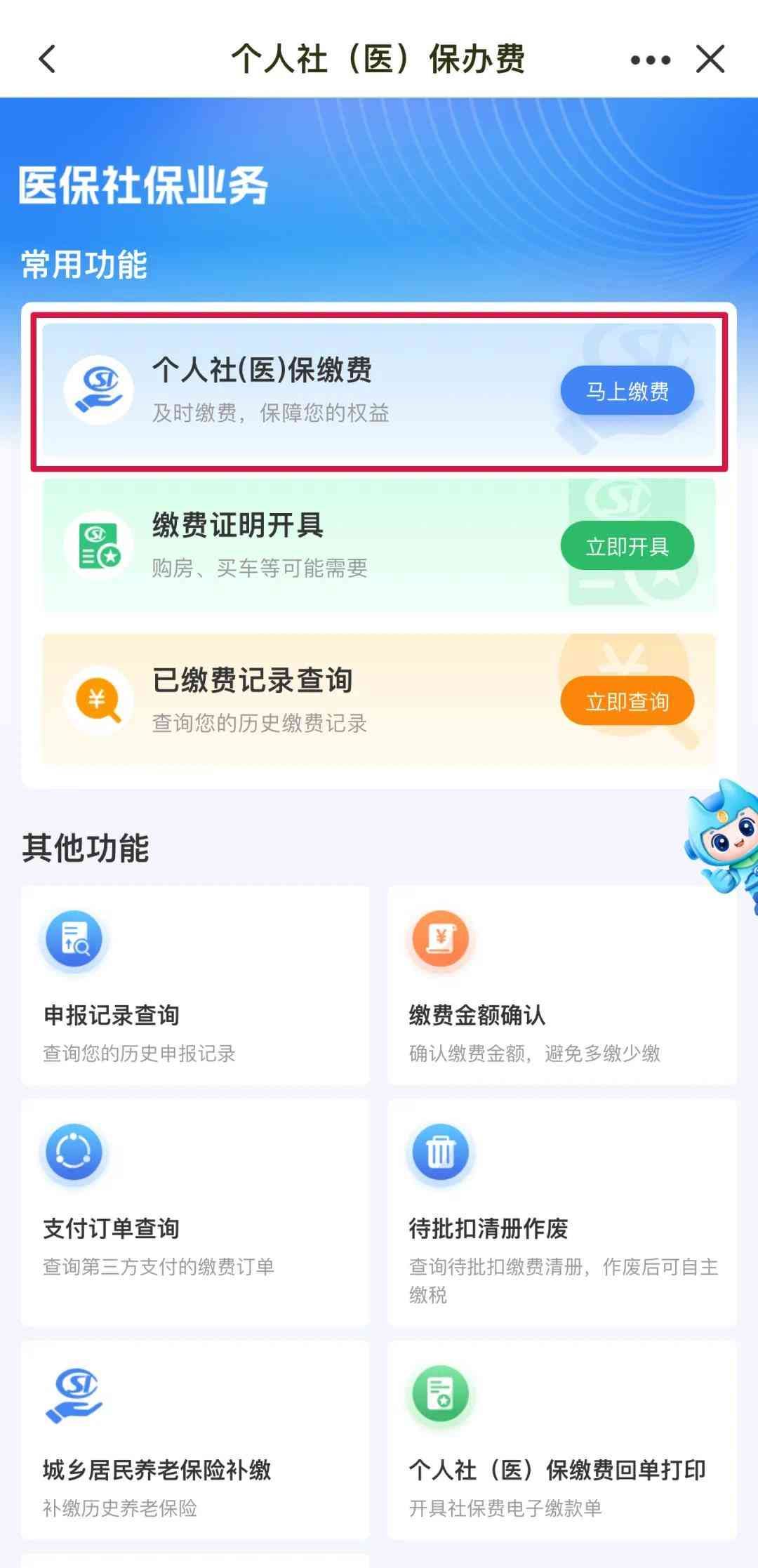Close the mini program page
Screen dimensions: 758x1568
point(710,59)
